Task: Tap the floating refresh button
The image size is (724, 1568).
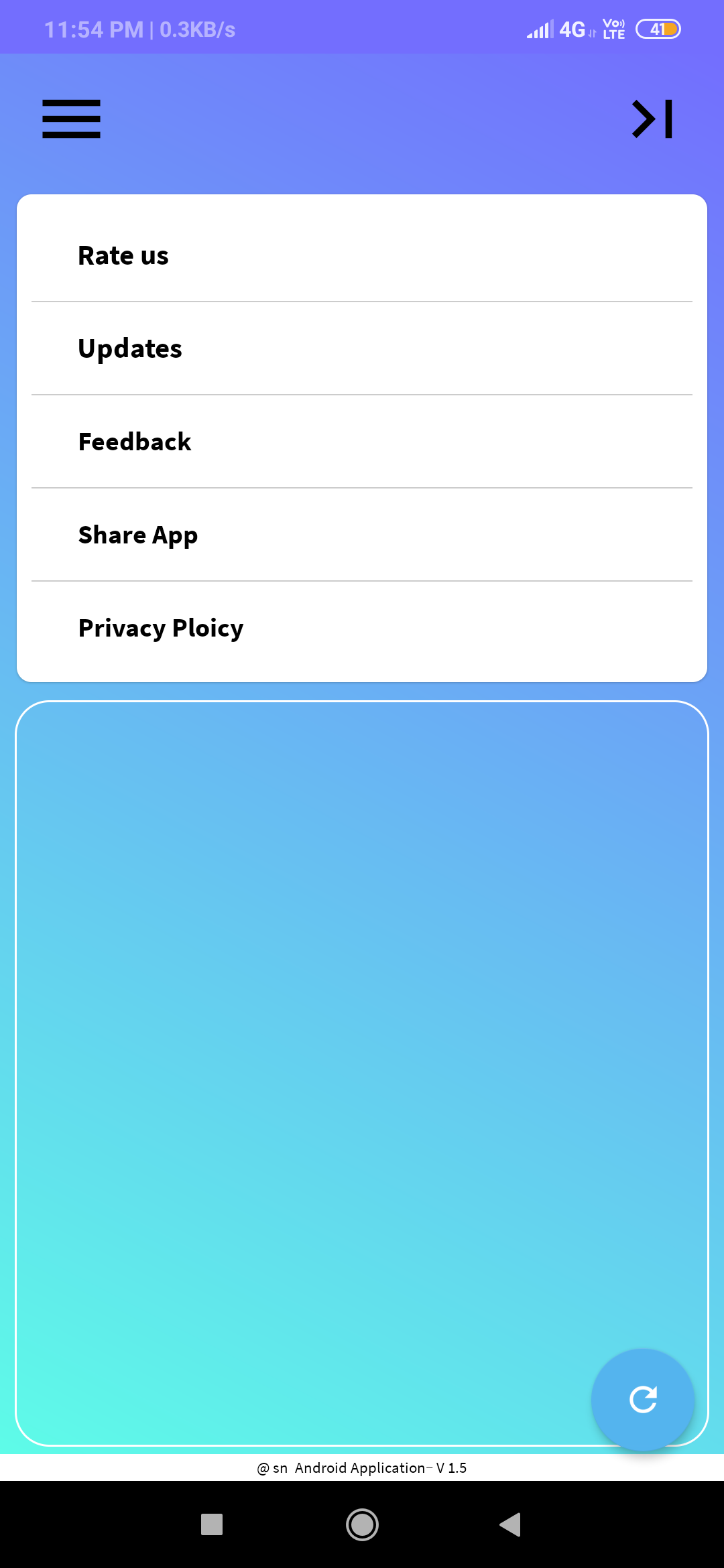Action: (x=643, y=1400)
